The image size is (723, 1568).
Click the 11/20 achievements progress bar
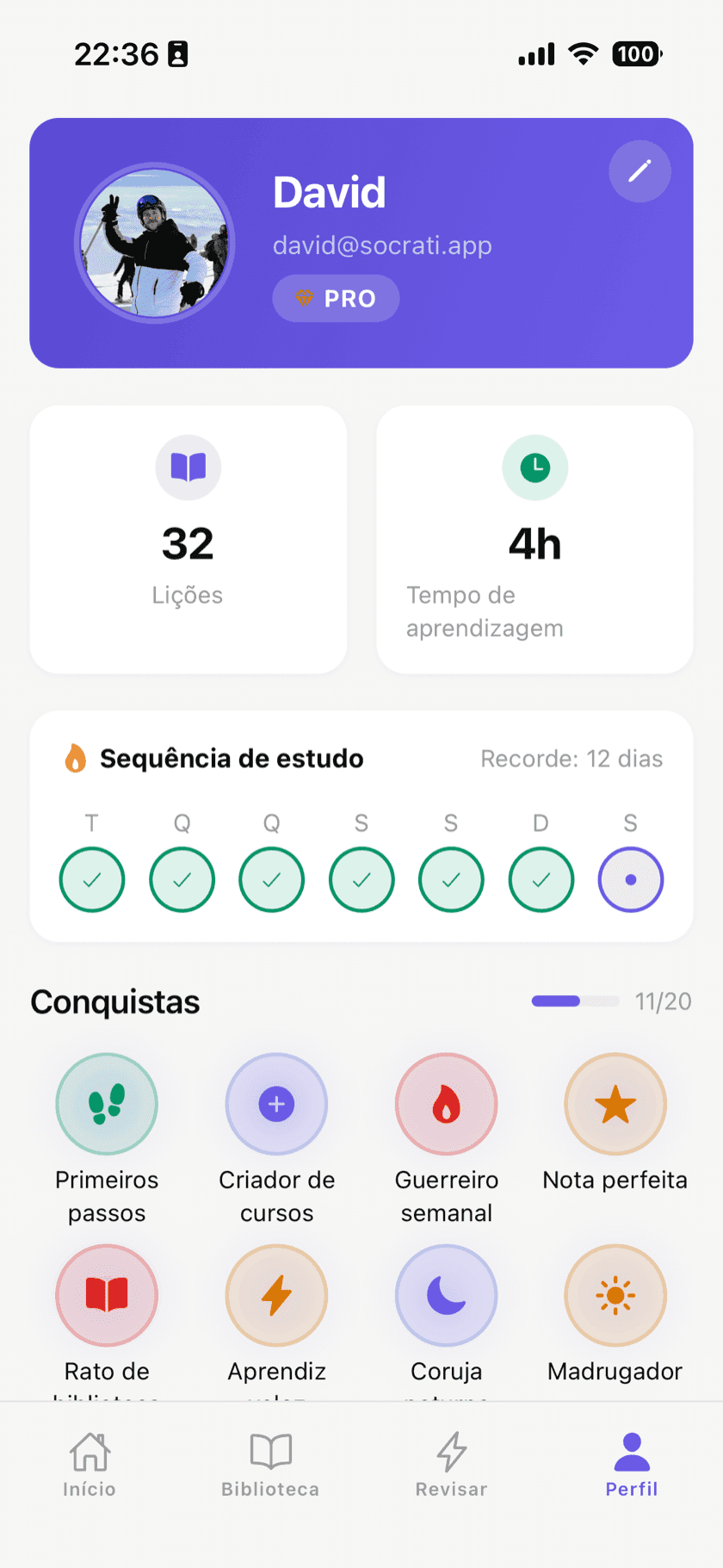(x=575, y=1001)
